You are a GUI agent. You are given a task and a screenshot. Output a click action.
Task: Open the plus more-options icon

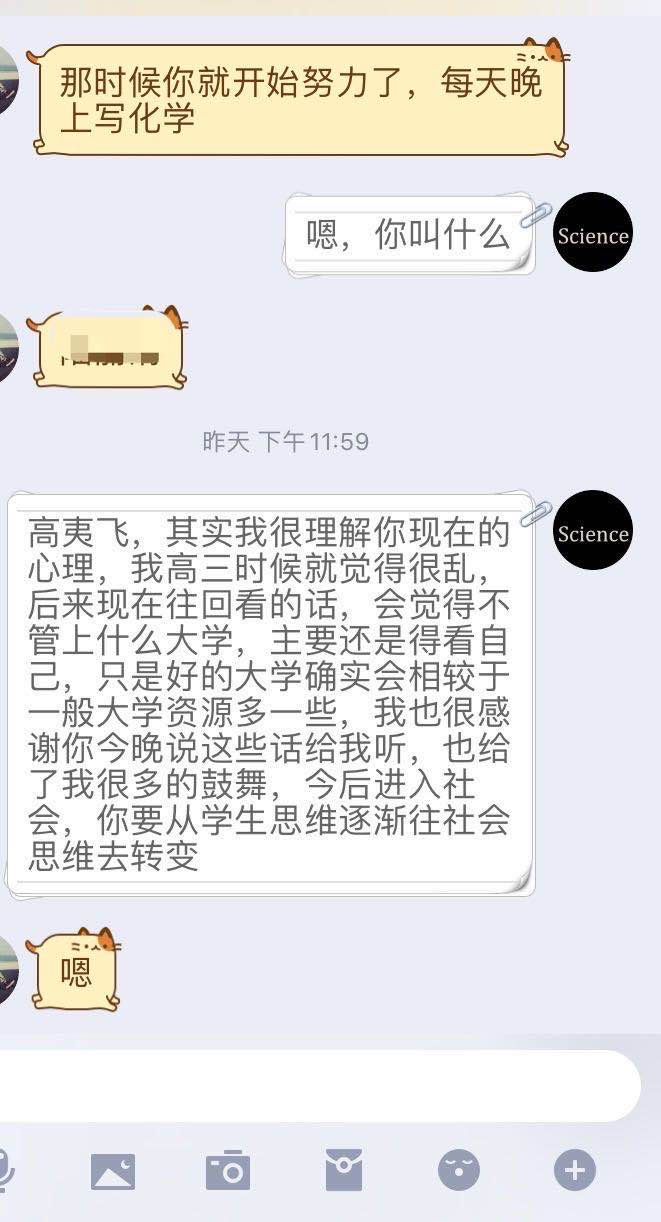[574, 1170]
